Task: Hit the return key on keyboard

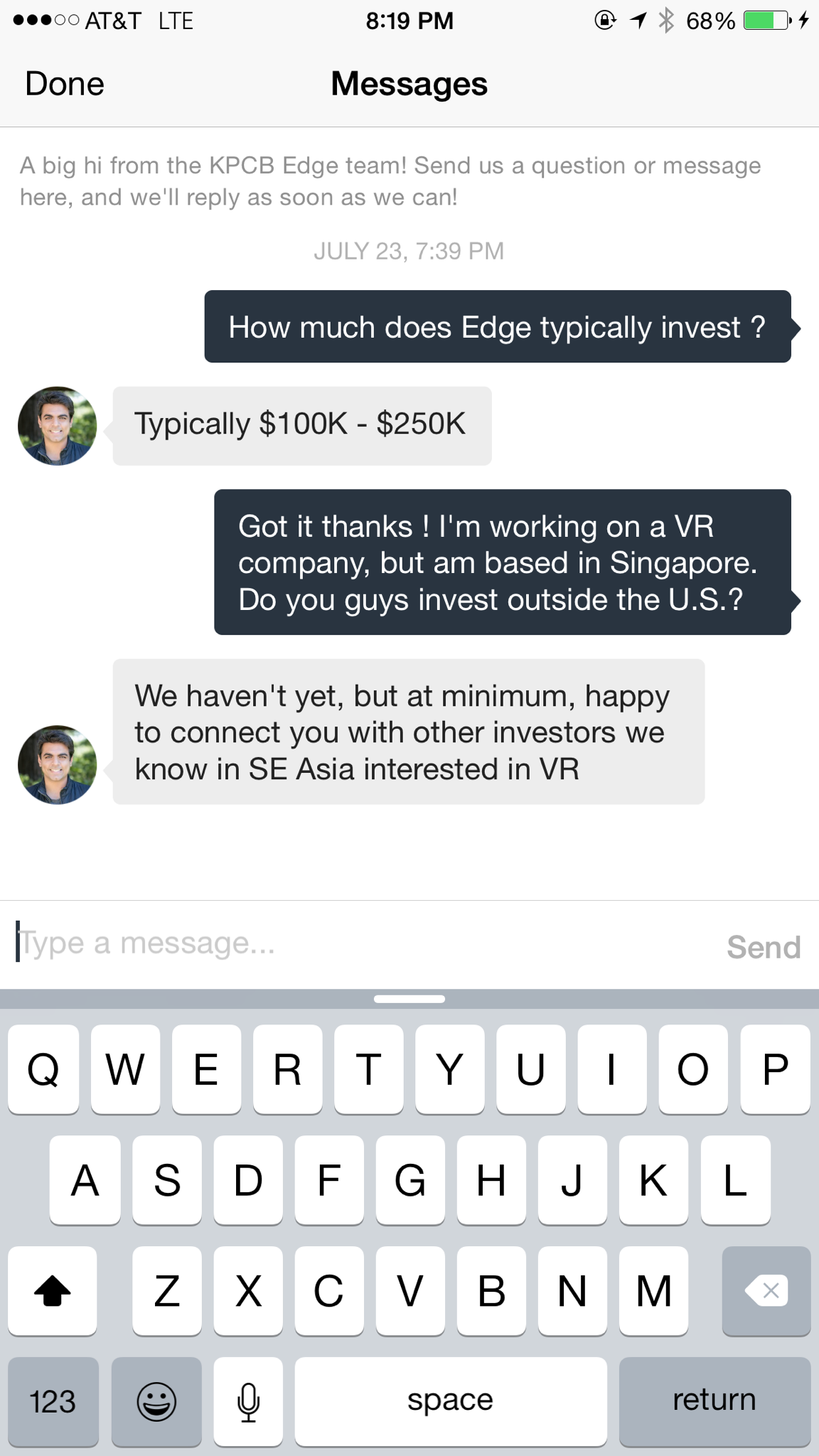Action: [714, 1400]
